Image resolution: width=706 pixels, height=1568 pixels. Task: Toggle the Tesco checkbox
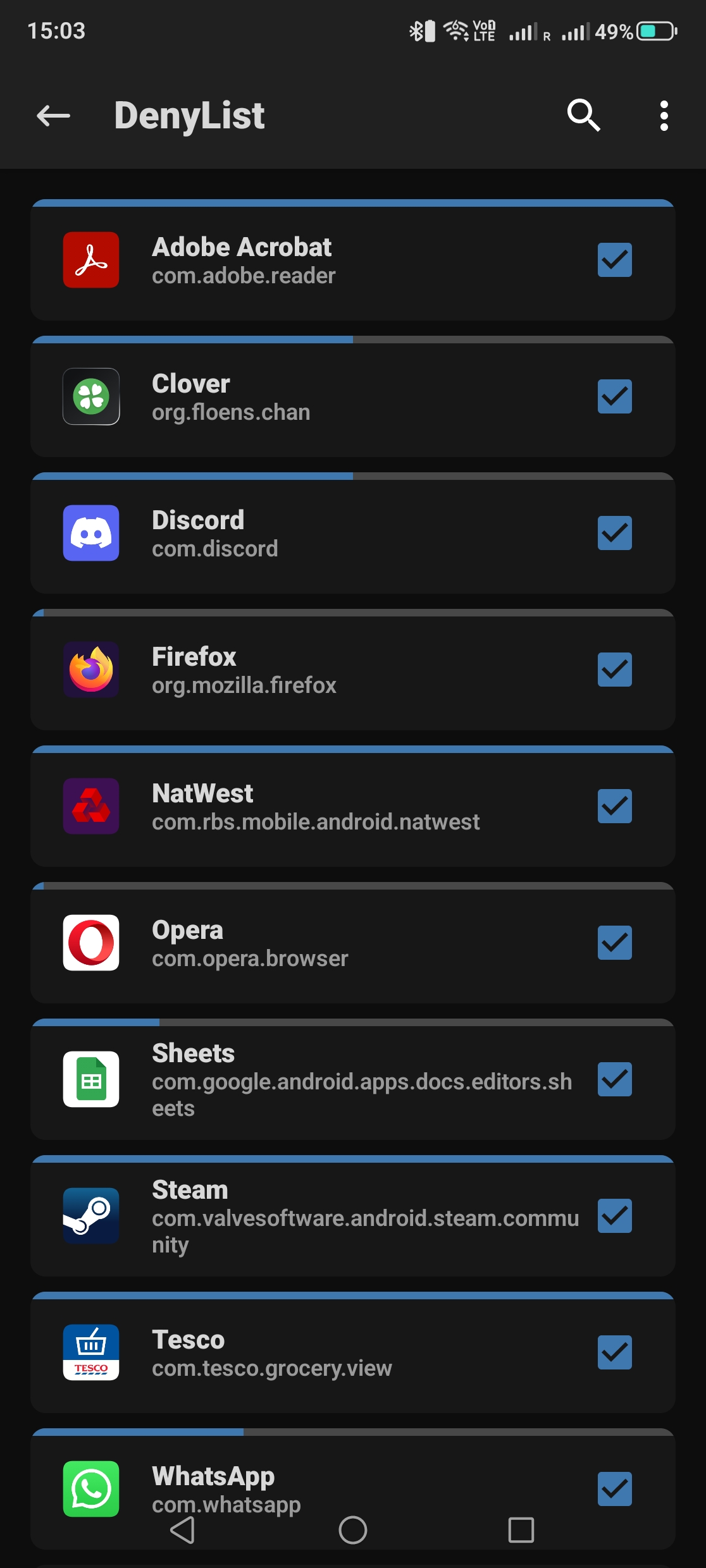click(x=614, y=1352)
